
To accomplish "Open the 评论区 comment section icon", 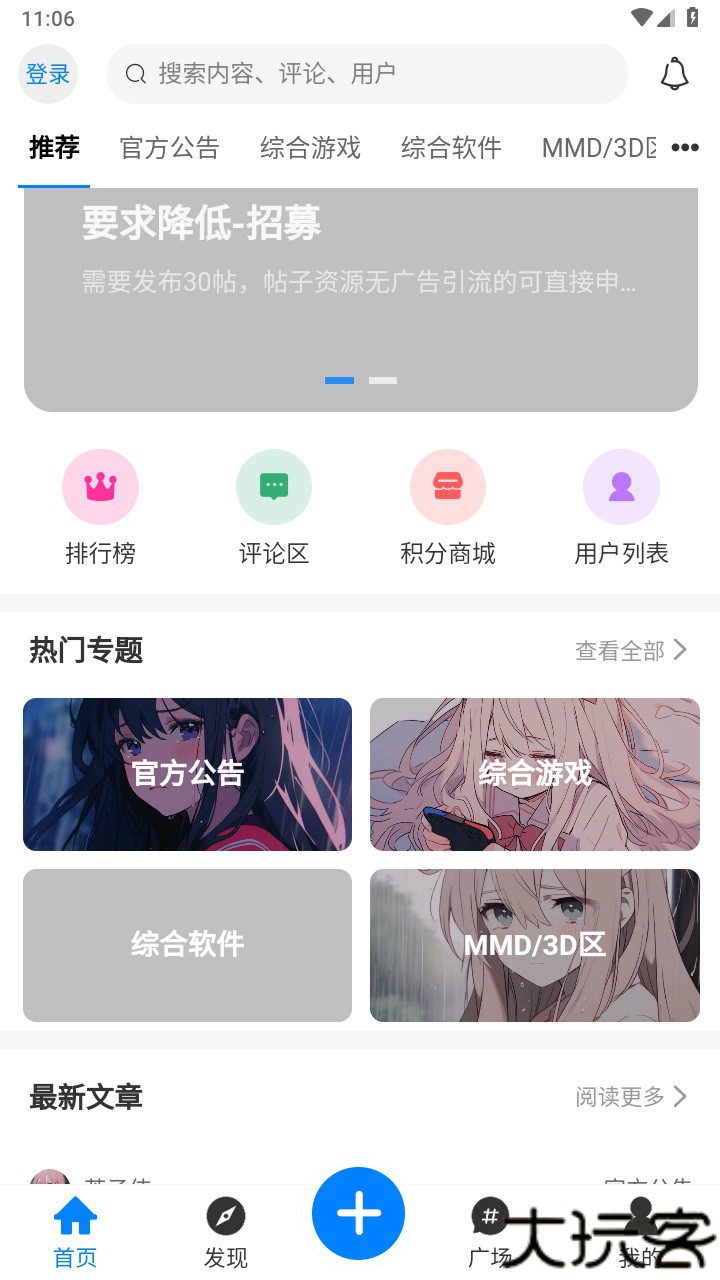I will pyautogui.click(x=274, y=486).
